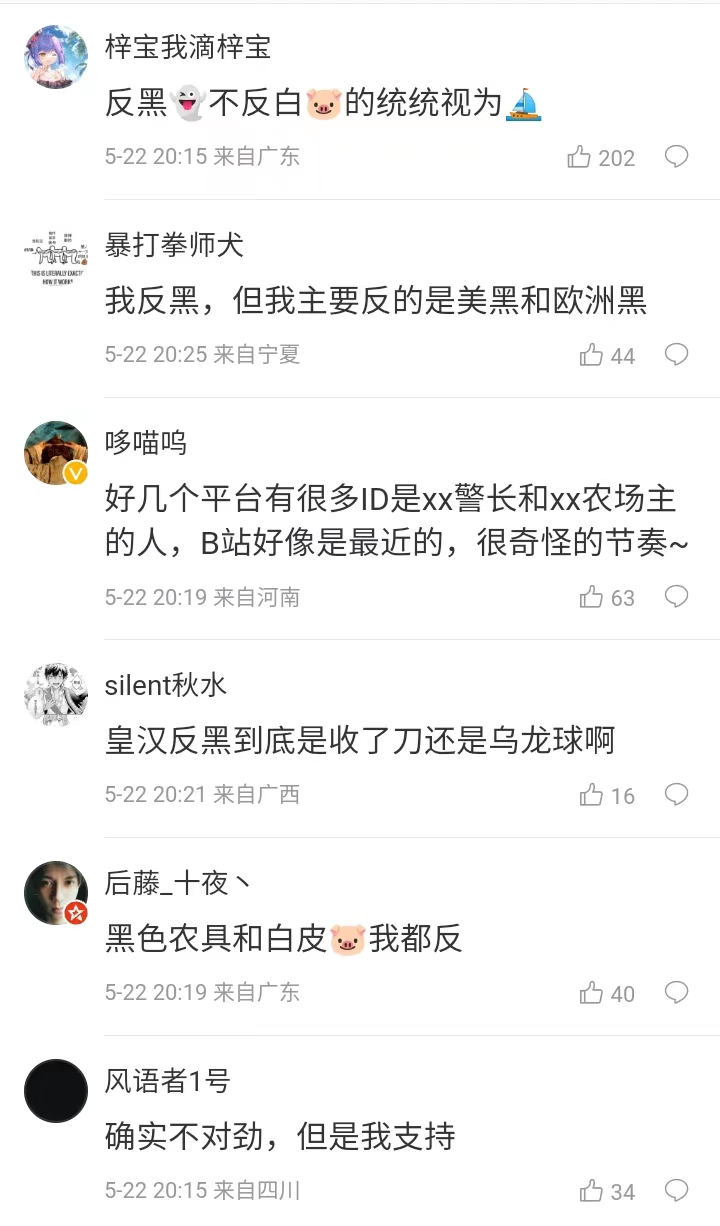This screenshot has height=1226, width=720.
Task: Open 梓宝我滴梓宝's profile avatar
Action: pyautogui.click(x=56, y=57)
